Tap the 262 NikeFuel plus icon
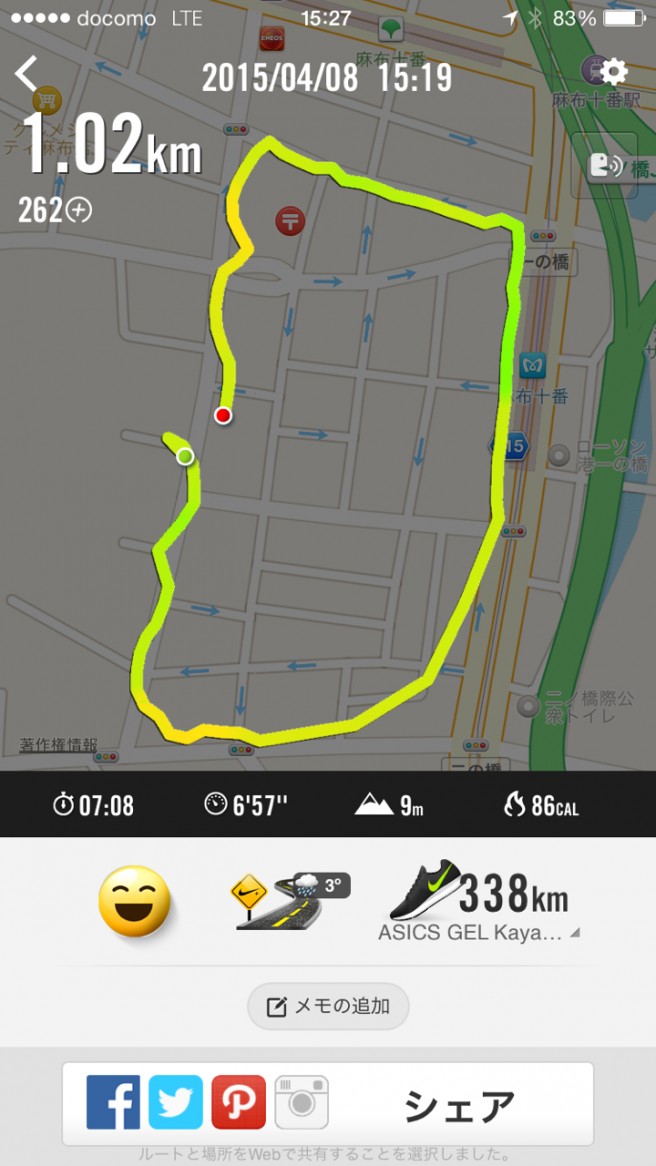The width and height of the screenshot is (656, 1166). (78, 210)
